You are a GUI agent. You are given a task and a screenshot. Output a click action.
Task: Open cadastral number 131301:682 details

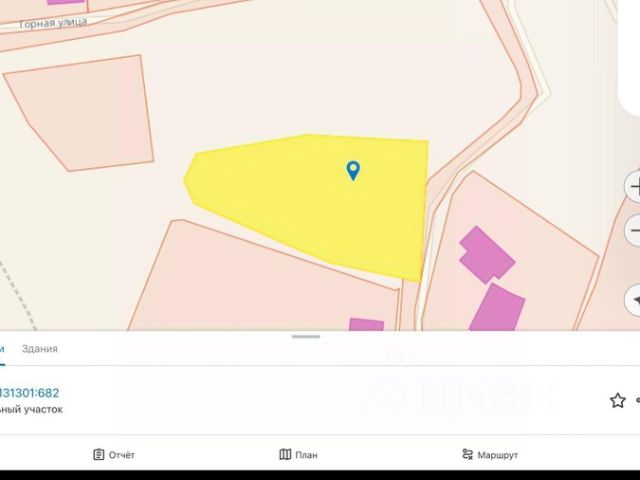(30, 393)
